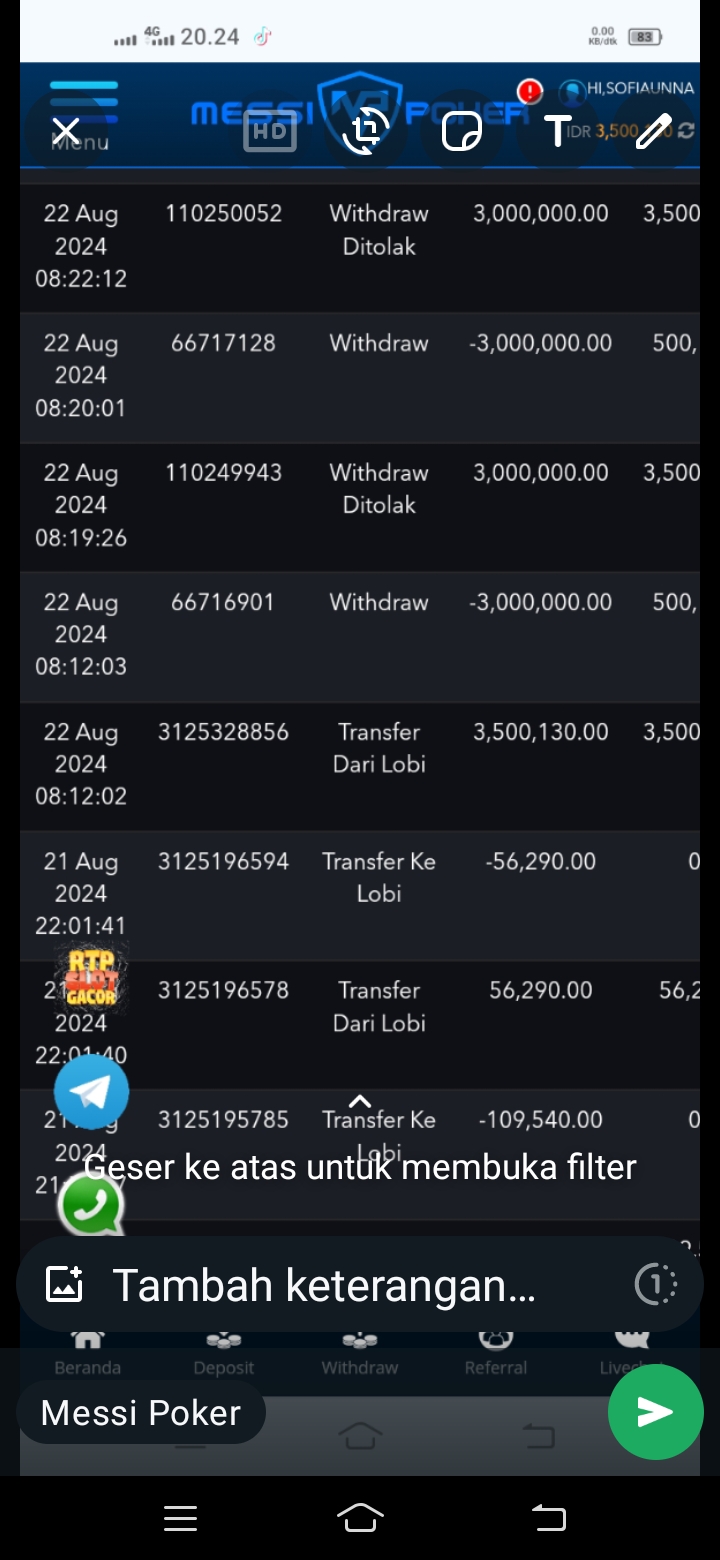Tap the Messi Poker recipient chip

pos(141,1413)
